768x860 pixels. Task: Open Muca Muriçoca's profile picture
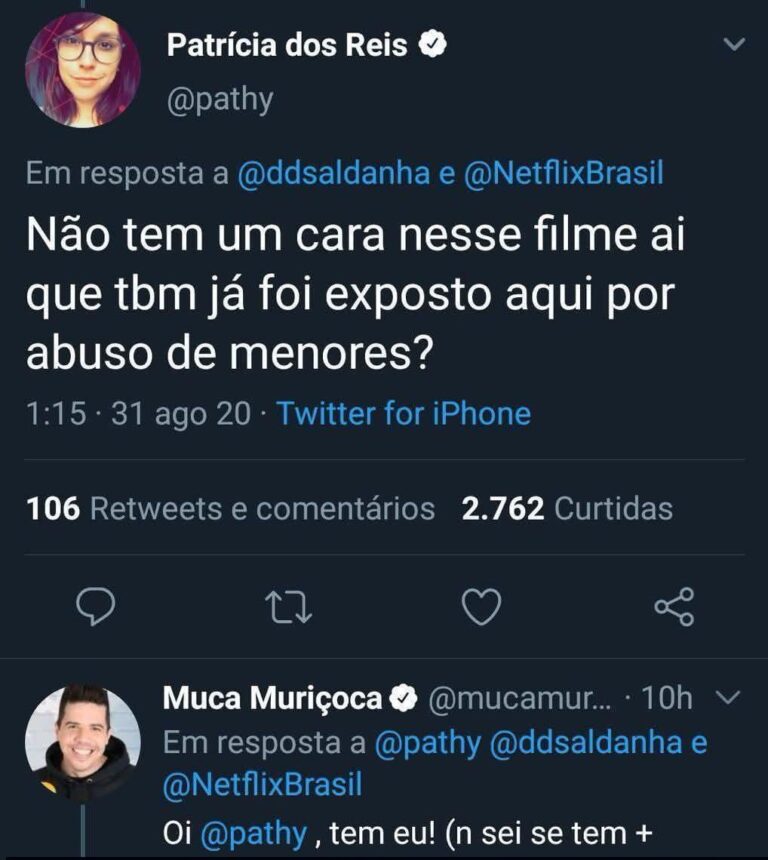pos(82,742)
